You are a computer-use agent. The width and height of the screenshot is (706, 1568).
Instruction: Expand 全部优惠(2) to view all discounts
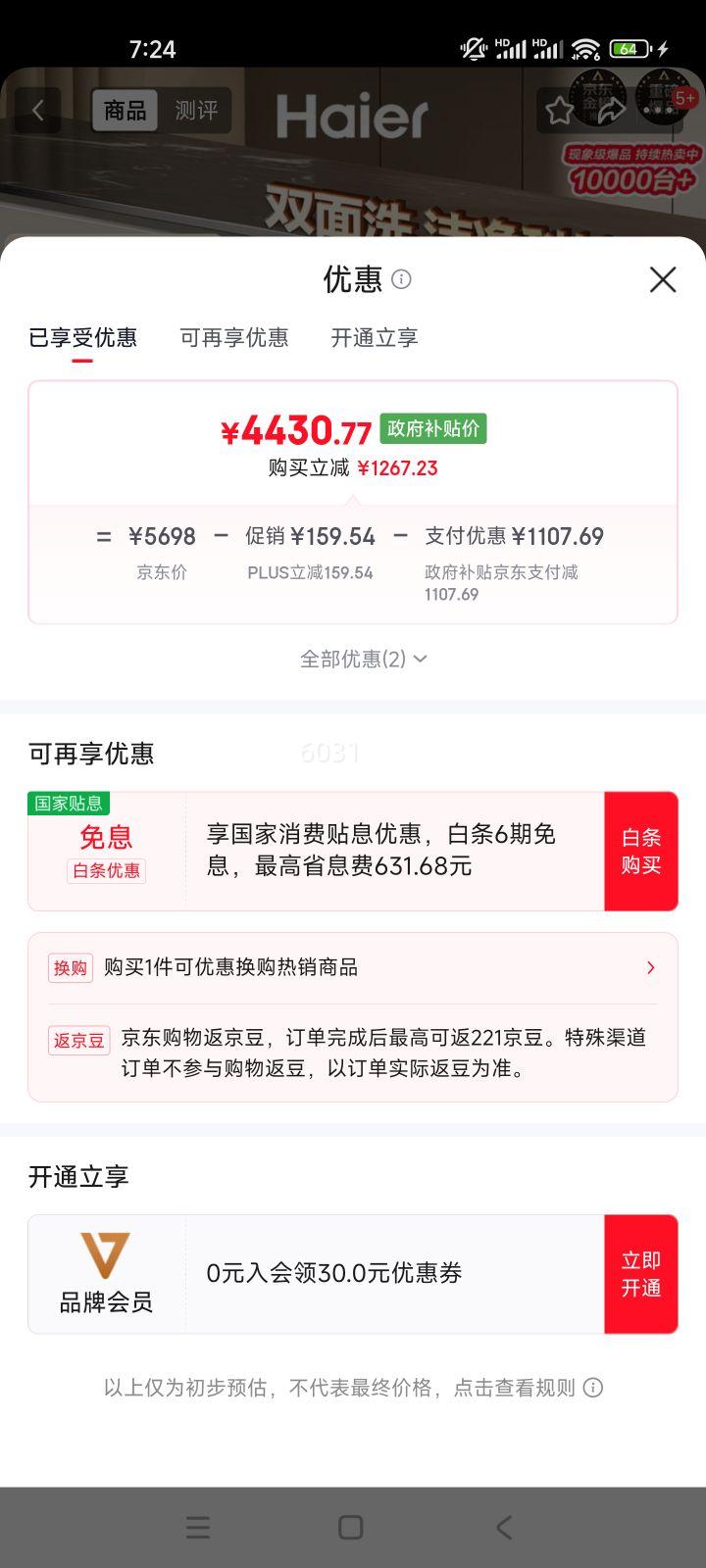pos(363,659)
